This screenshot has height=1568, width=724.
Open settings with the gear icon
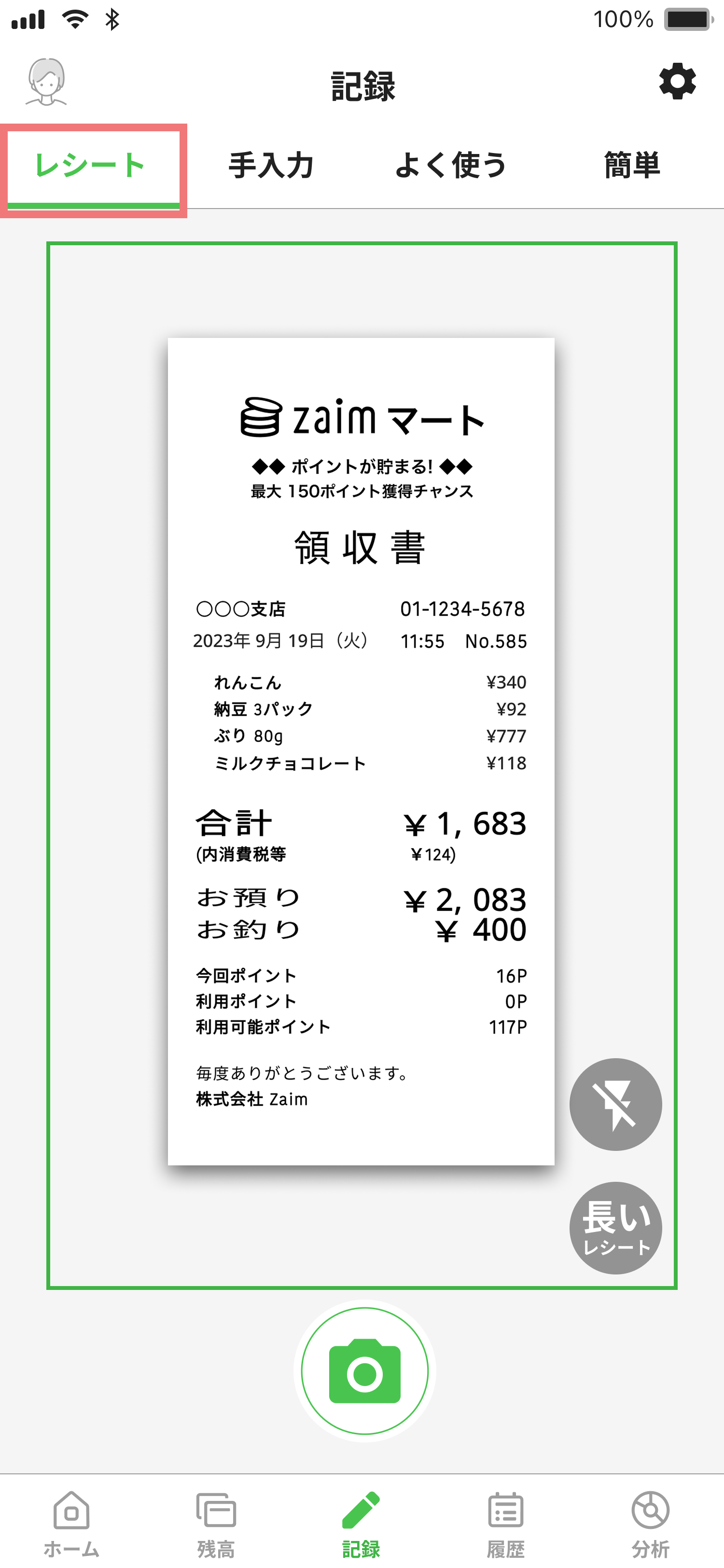[x=677, y=82]
